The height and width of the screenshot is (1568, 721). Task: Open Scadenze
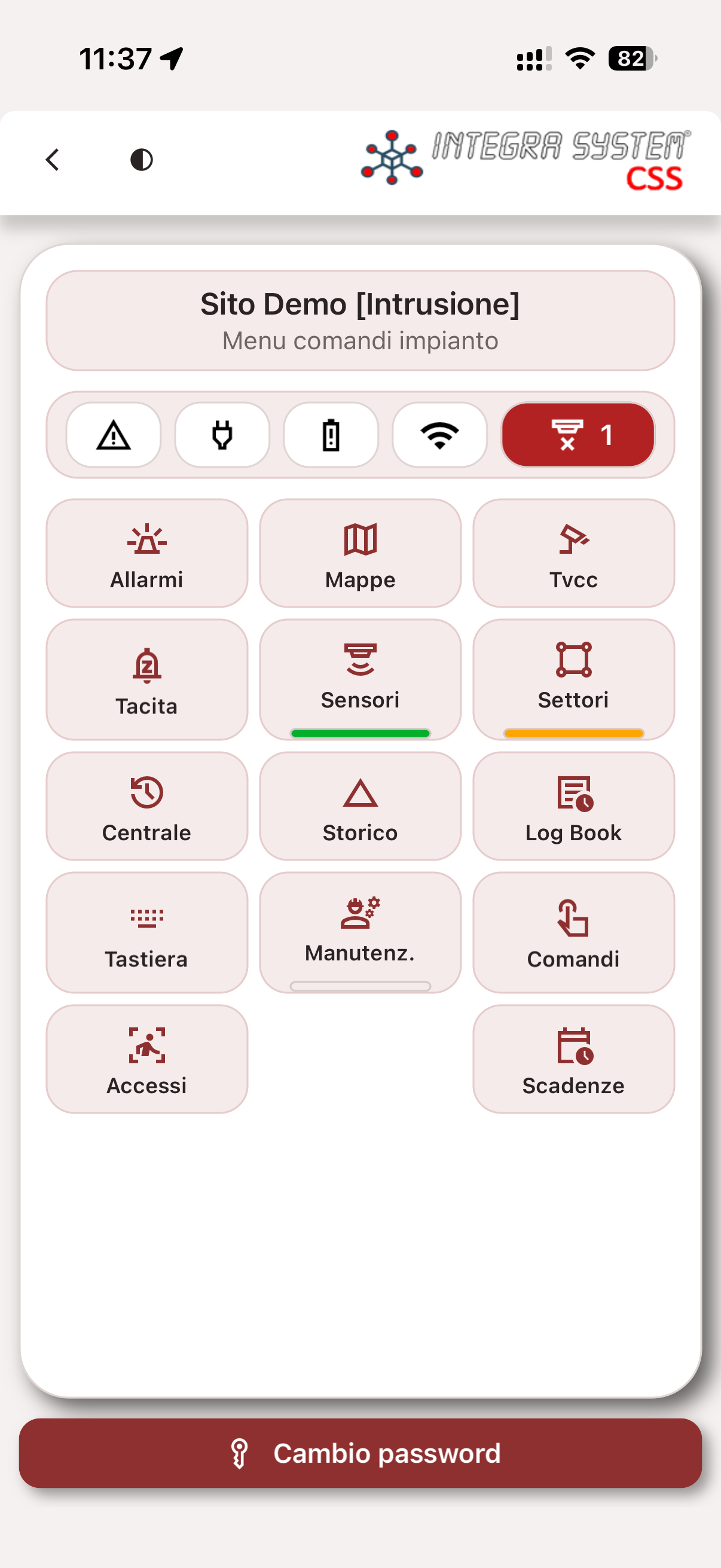(574, 1059)
